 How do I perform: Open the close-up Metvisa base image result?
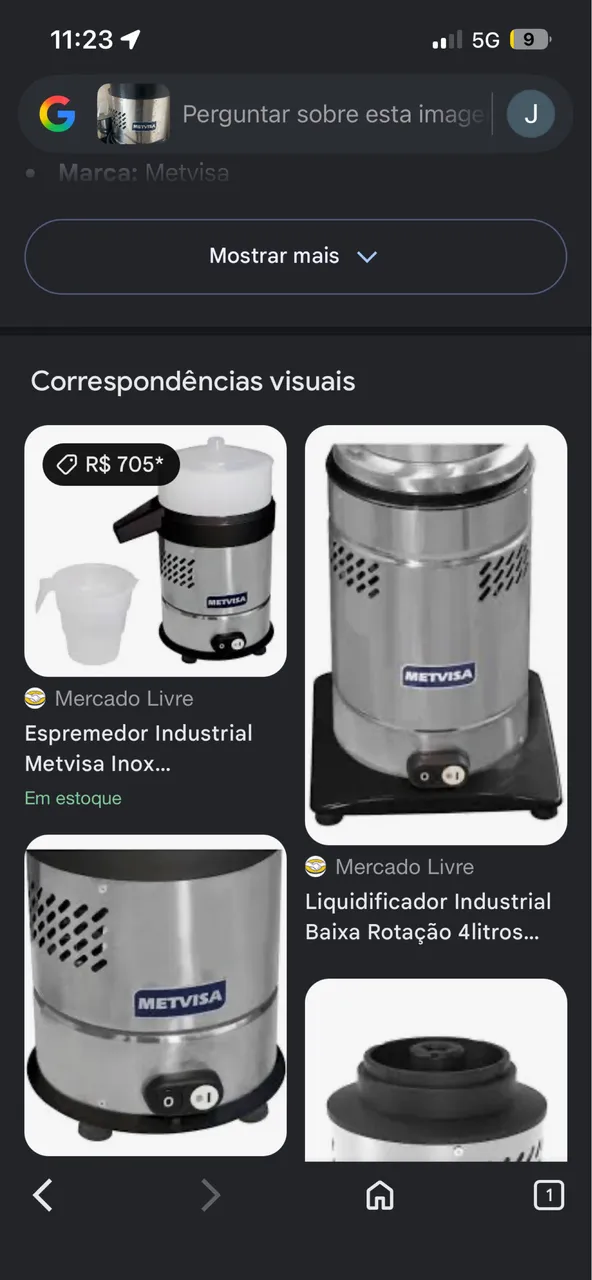pyautogui.click(x=155, y=995)
